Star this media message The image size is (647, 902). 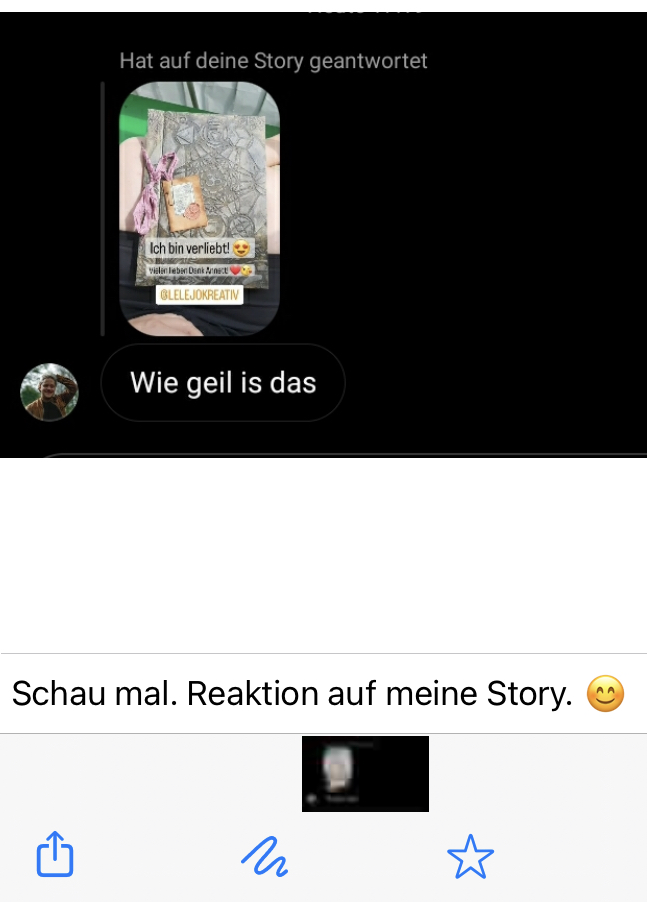tap(470, 857)
